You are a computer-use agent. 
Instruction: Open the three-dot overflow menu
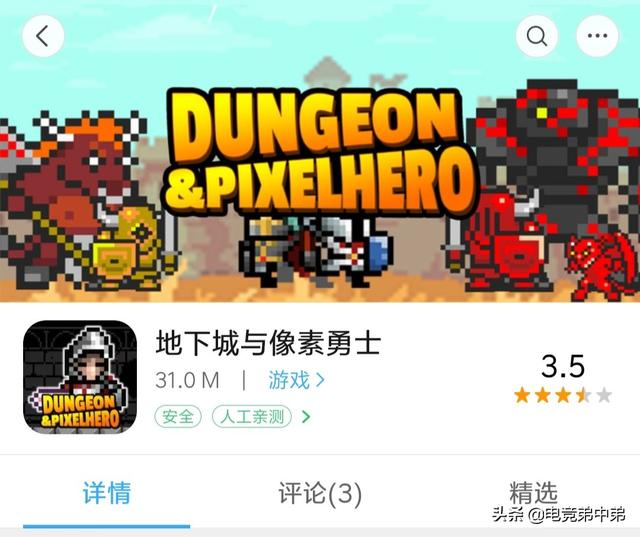(x=598, y=36)
